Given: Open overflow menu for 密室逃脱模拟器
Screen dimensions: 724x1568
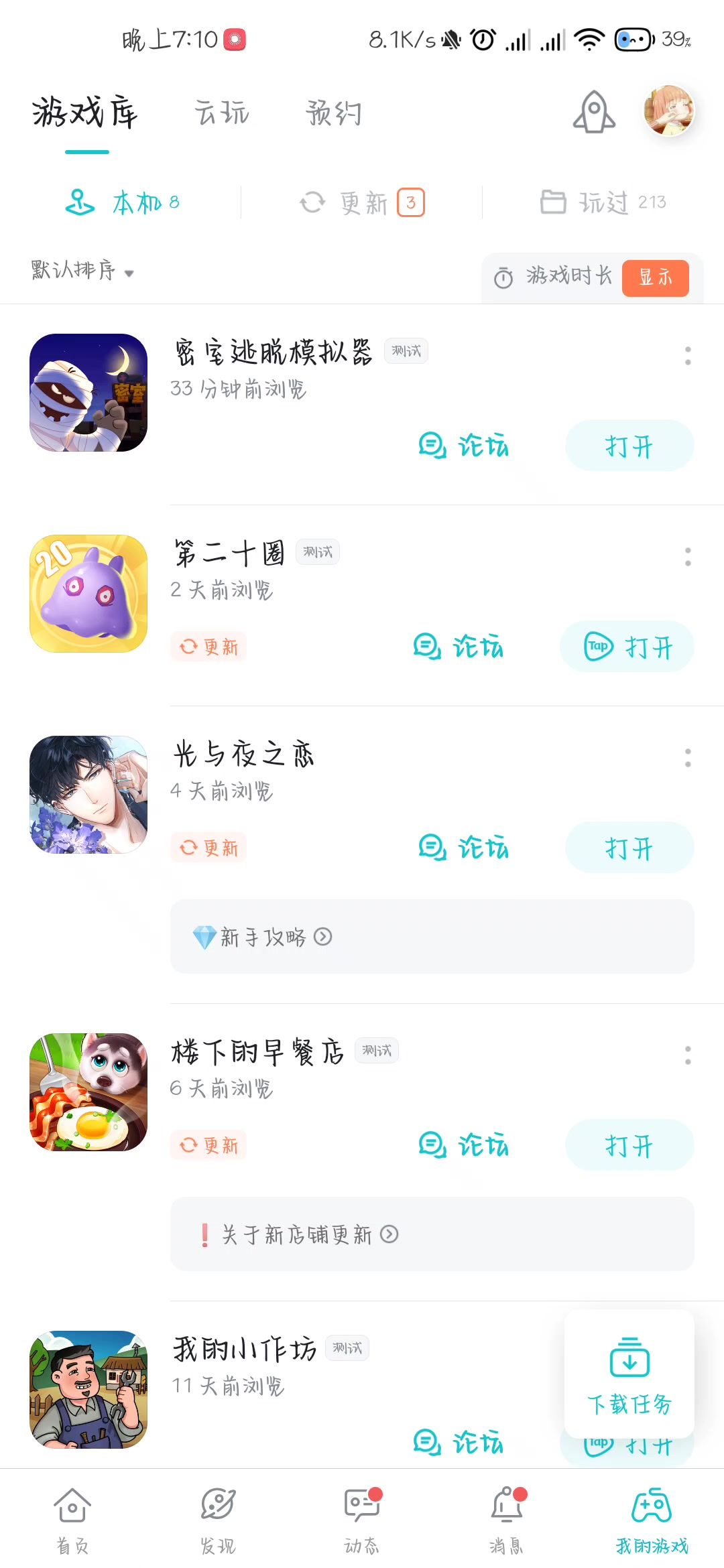Looking at the screenshot, I should click(688, 356).
